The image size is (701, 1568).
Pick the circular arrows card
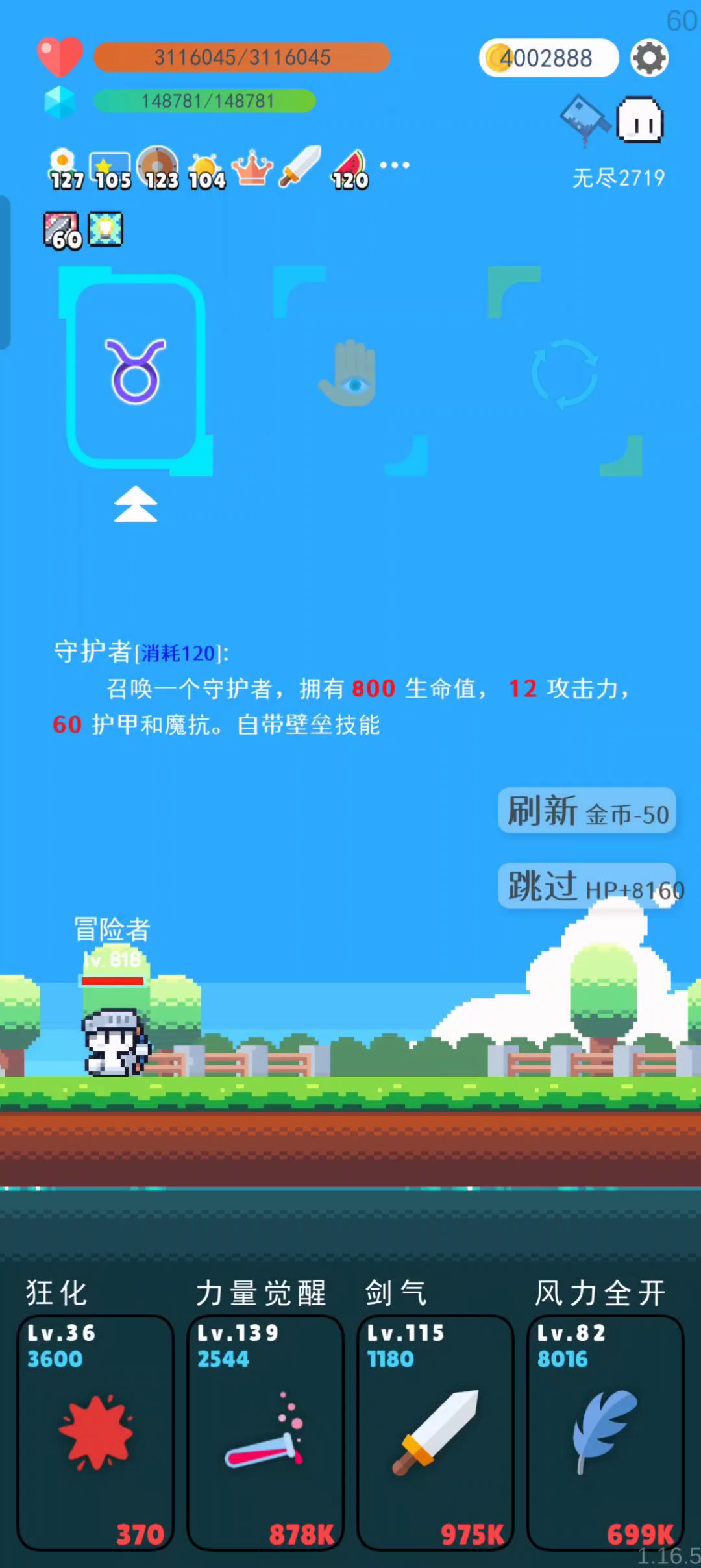tap(565, 371)
